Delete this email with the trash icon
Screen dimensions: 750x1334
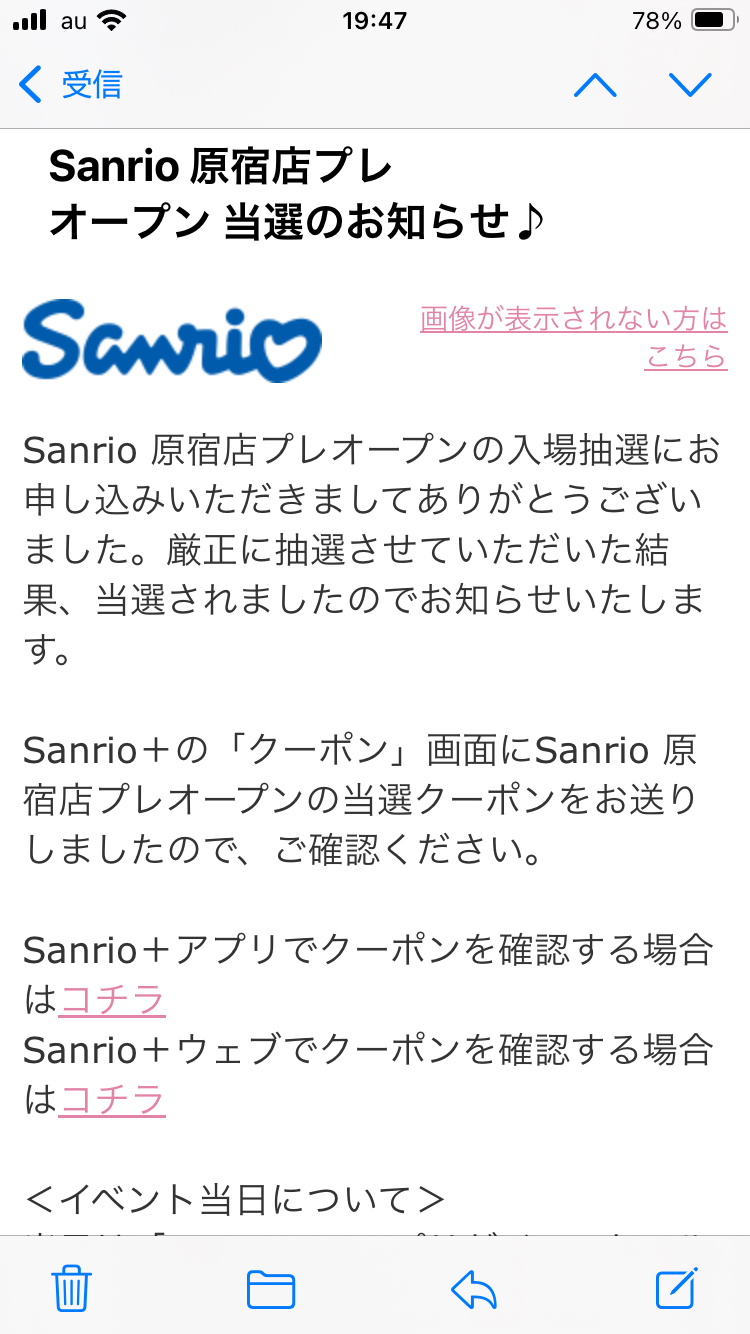pos(72,1288)
